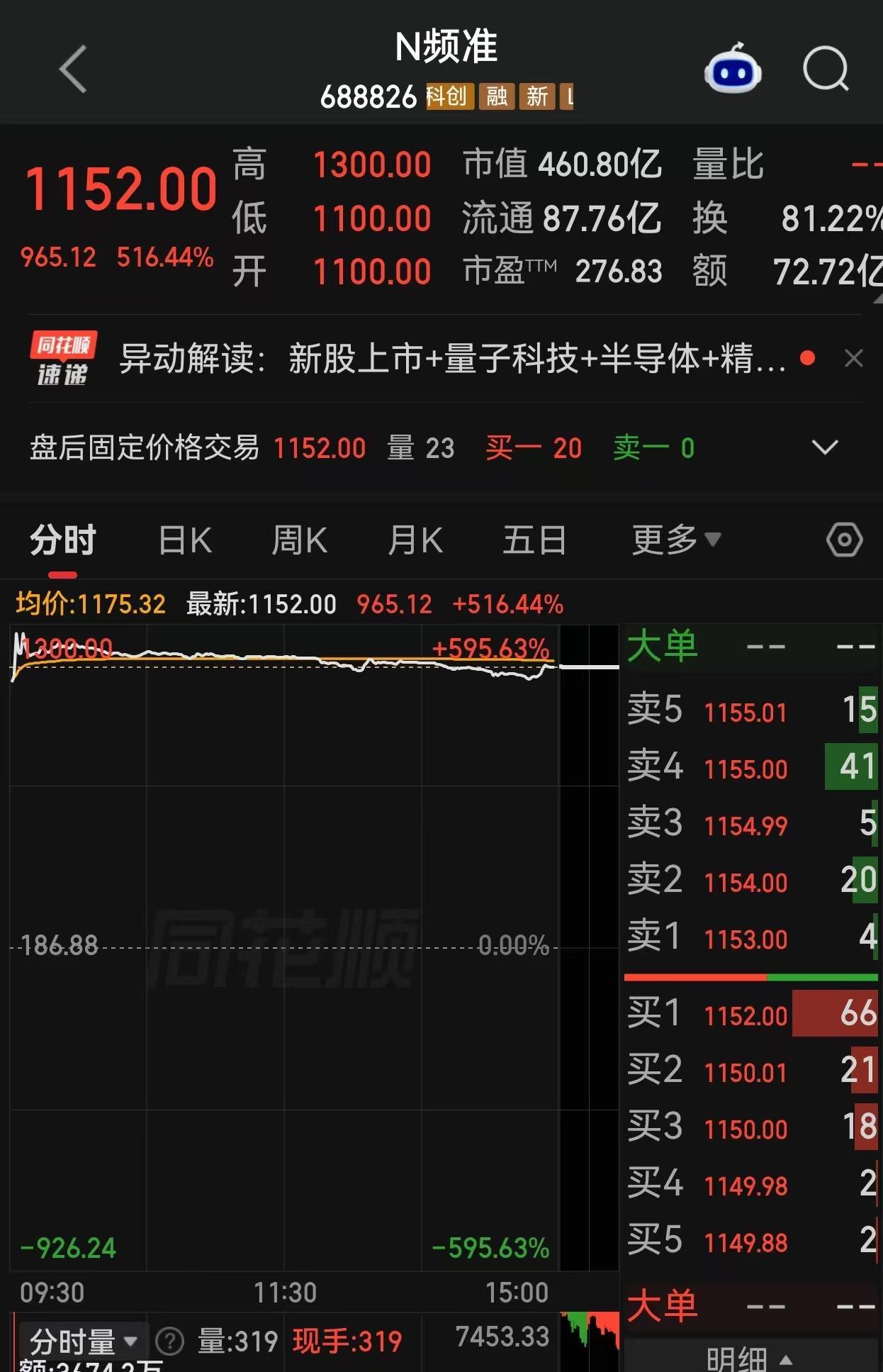Viewport: 883px width, 1372px height.
Task: Open the 分时量 indicator dropdown
Action: tap(83, 1342)
